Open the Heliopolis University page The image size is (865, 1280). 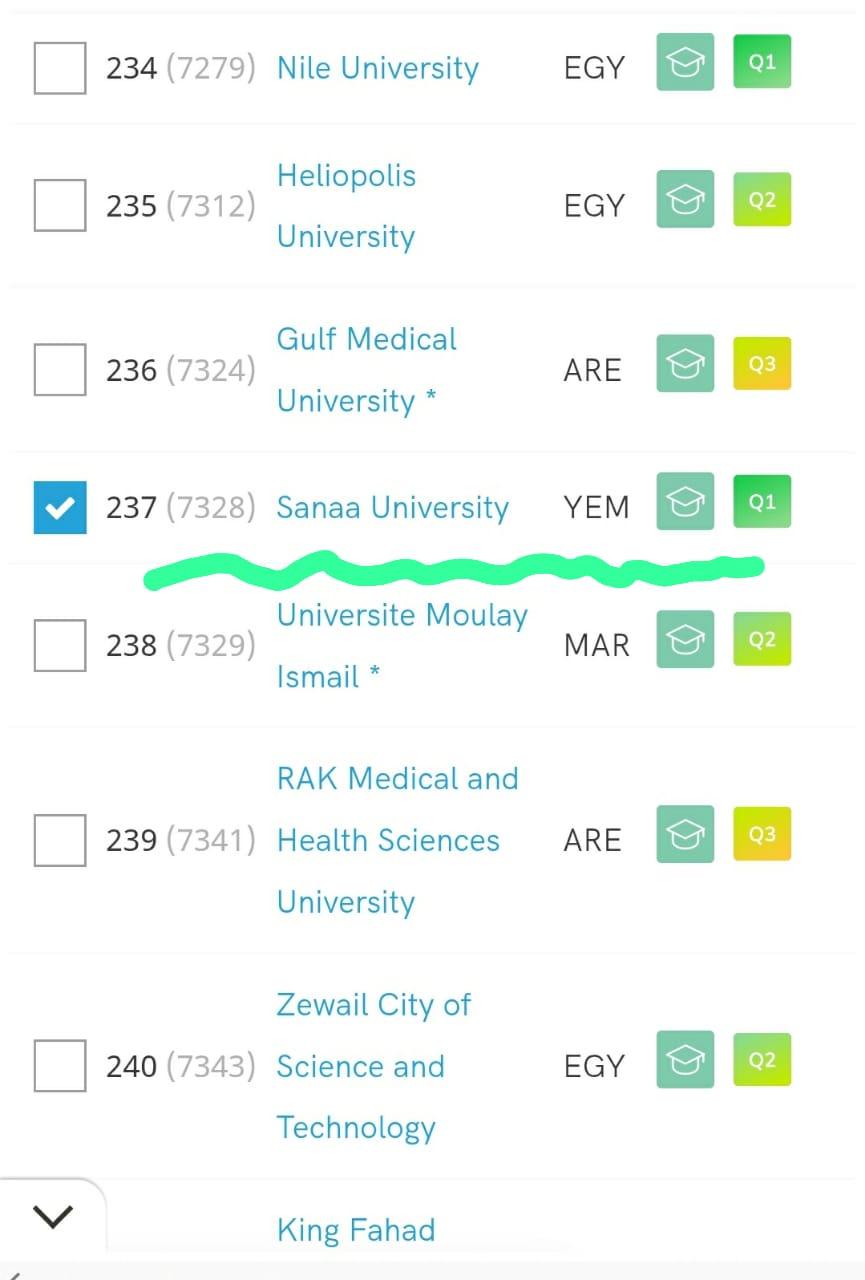click(x=346, y=206)
